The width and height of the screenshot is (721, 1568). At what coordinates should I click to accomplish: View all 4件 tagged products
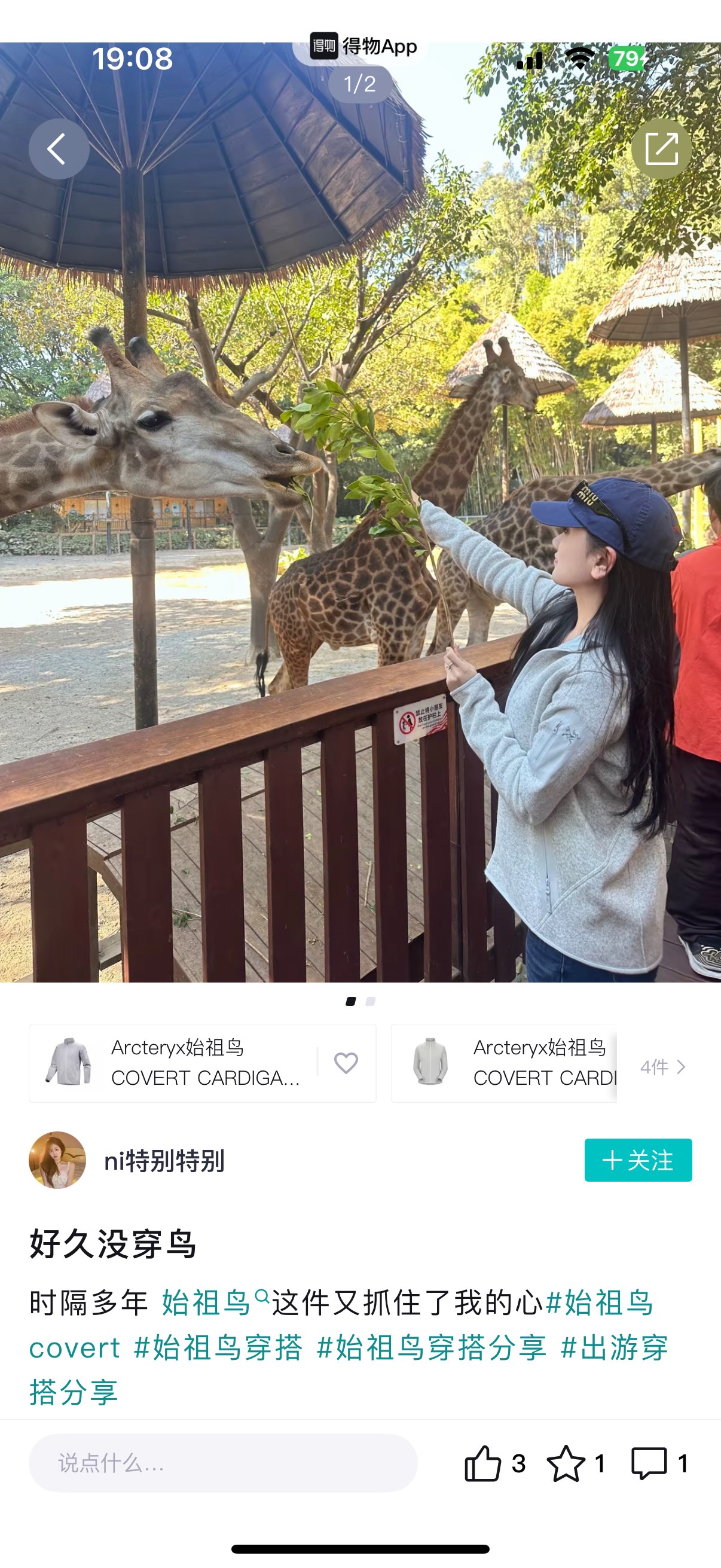click(662, 1066)
